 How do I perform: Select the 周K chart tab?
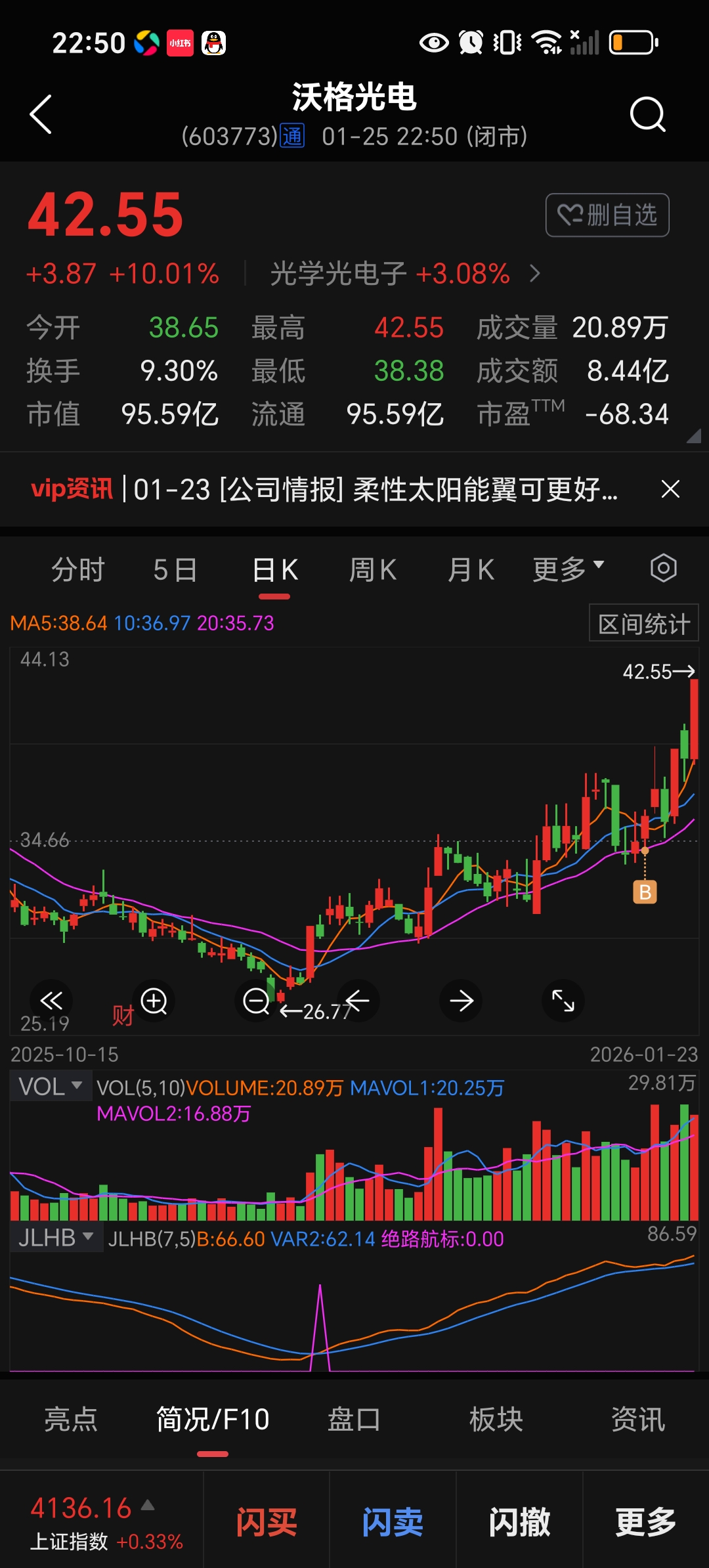(372, 569)
